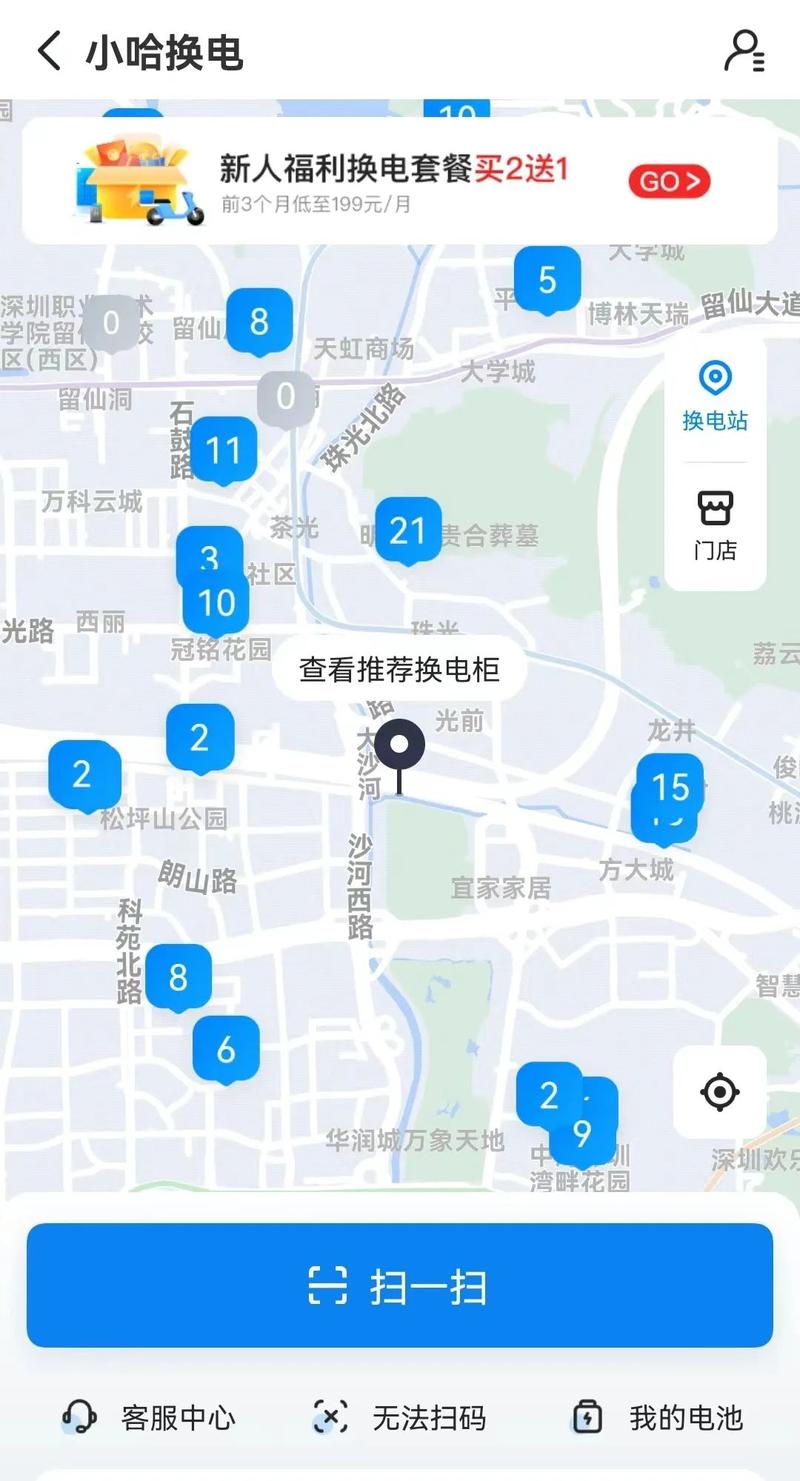The height and width of the screenshot is (1481, 800).
Task: Select the station marker showing 5
Action: click(x=547, y=280)
